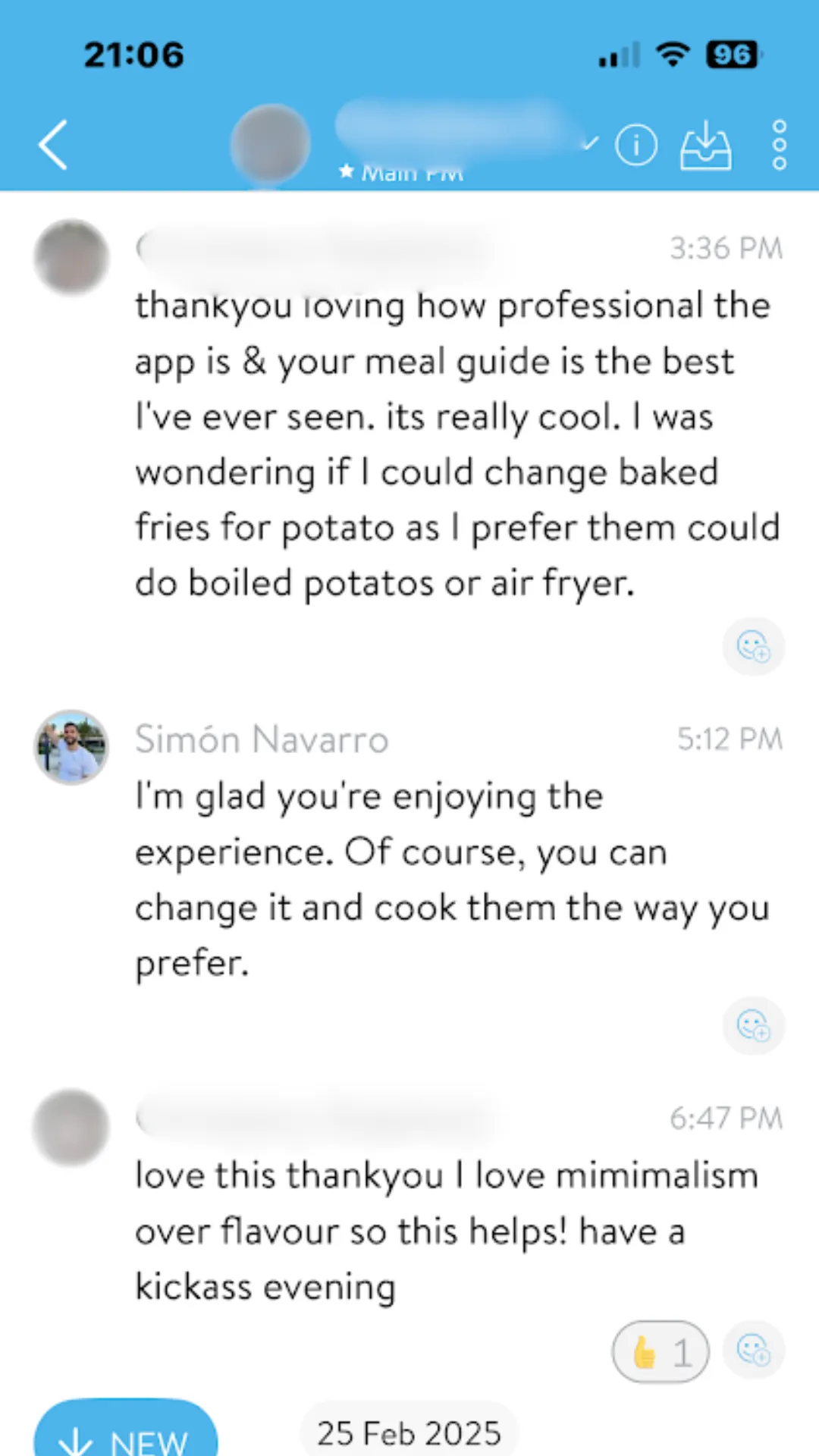Jump to new messages with NEW button
The width and height of the screenshot is (819, 1456).
pos(126,1430)
